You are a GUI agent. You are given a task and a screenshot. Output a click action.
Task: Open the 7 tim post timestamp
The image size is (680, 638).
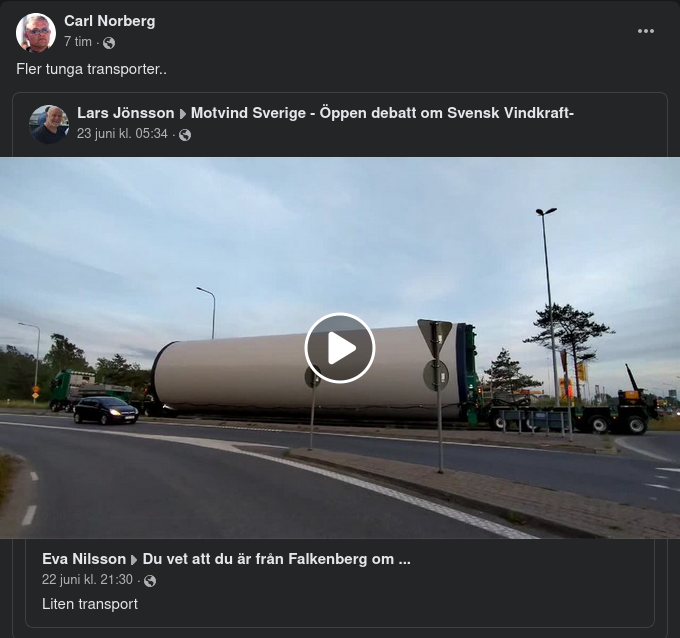pos(77,42)
